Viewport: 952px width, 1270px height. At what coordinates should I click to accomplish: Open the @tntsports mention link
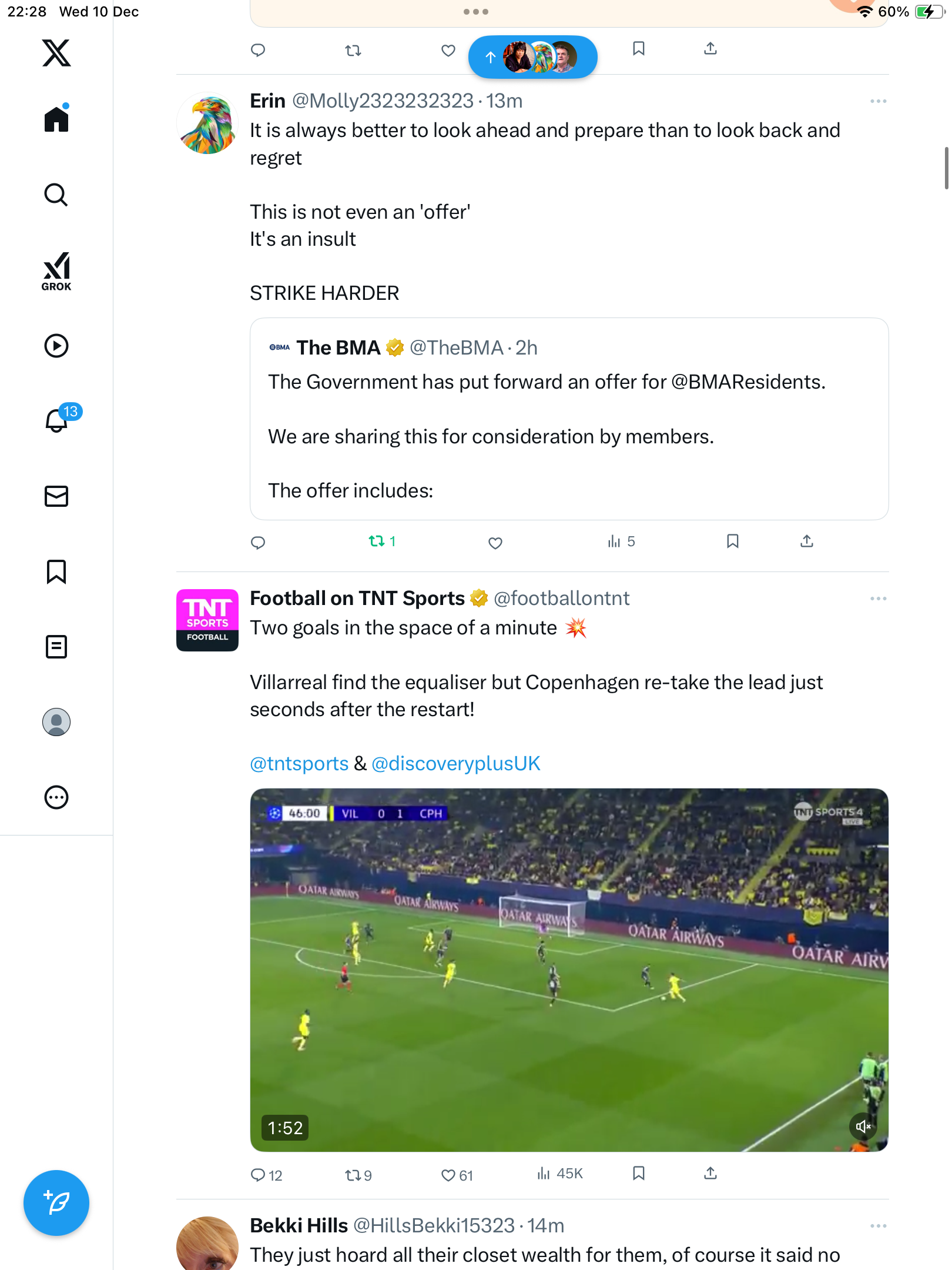click(x=299, y=763)
